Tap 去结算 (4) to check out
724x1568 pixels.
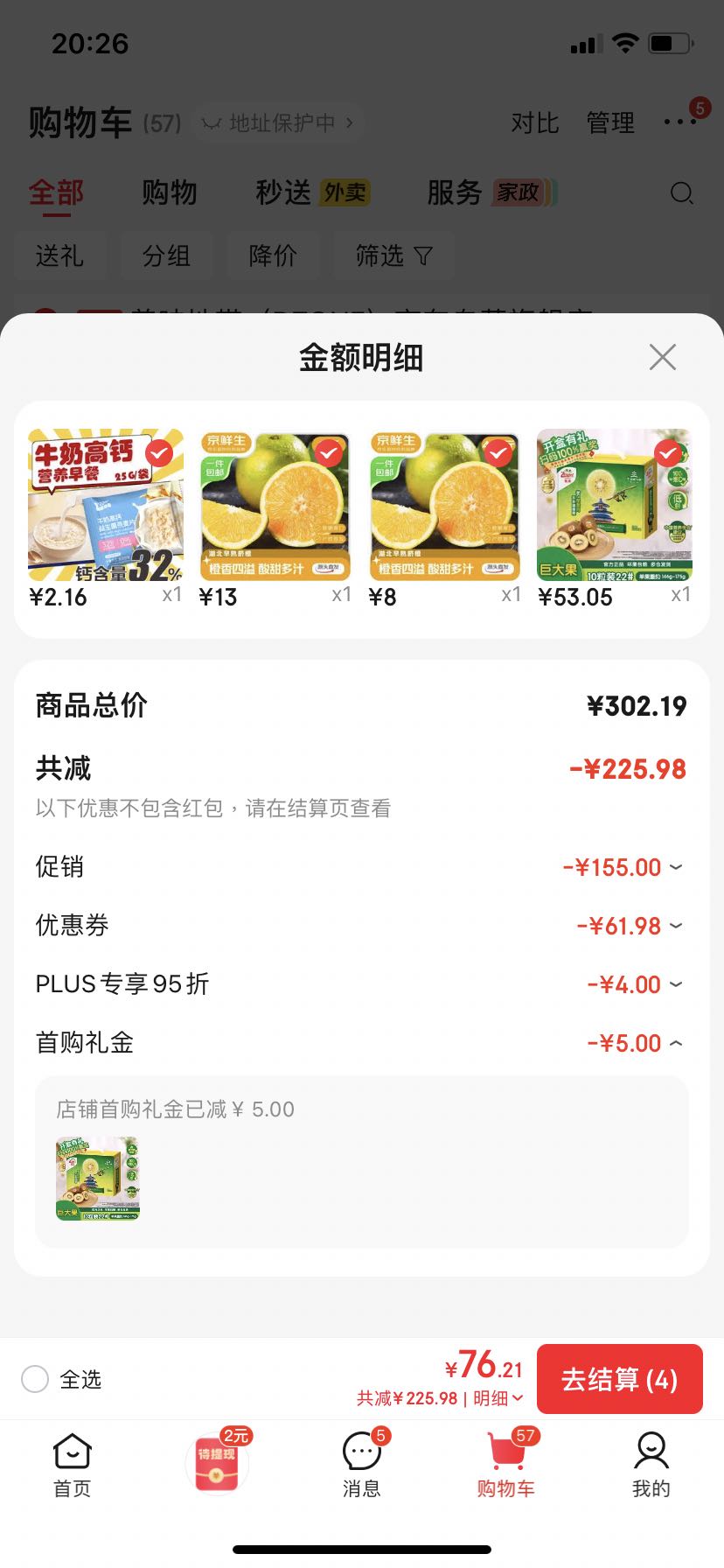click(620, 1379)
